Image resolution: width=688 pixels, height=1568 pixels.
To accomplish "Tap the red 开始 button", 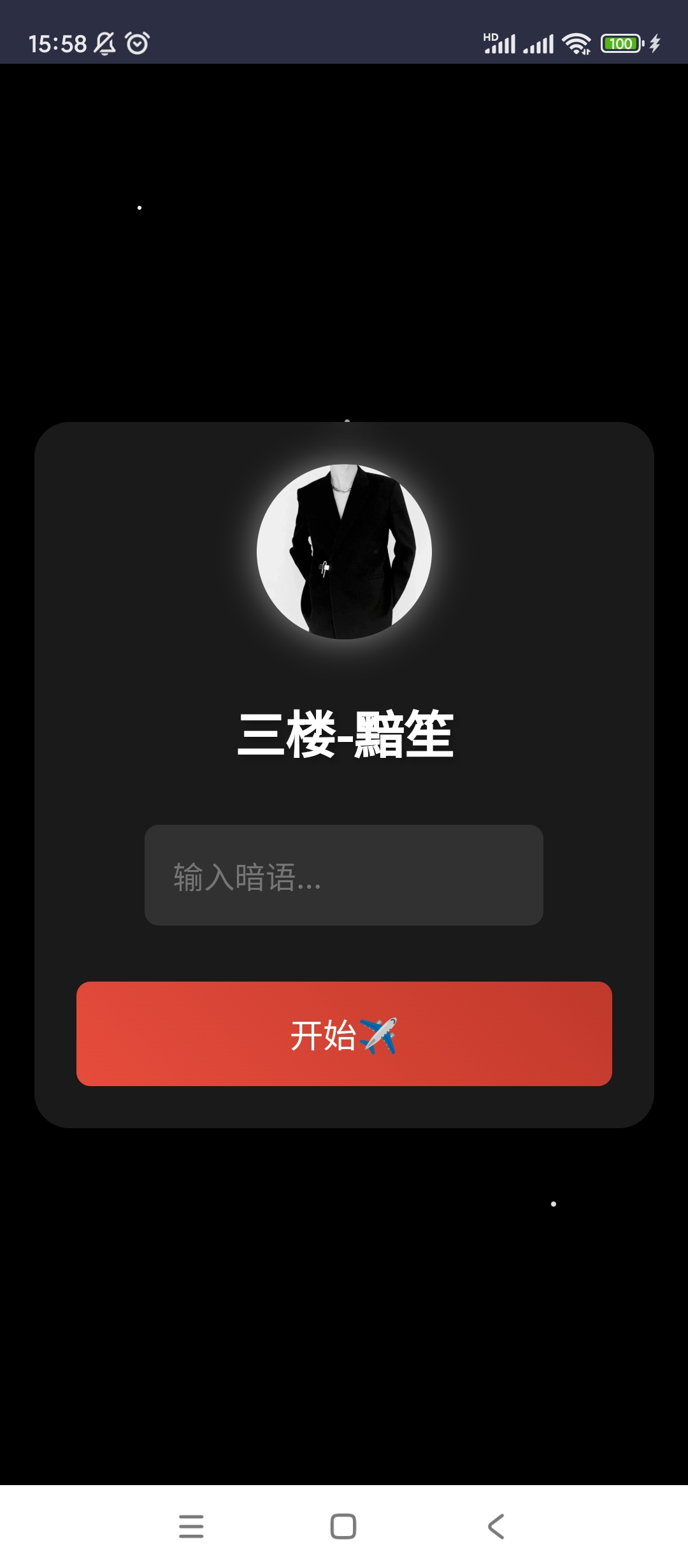I will (x=343, y=1033).
